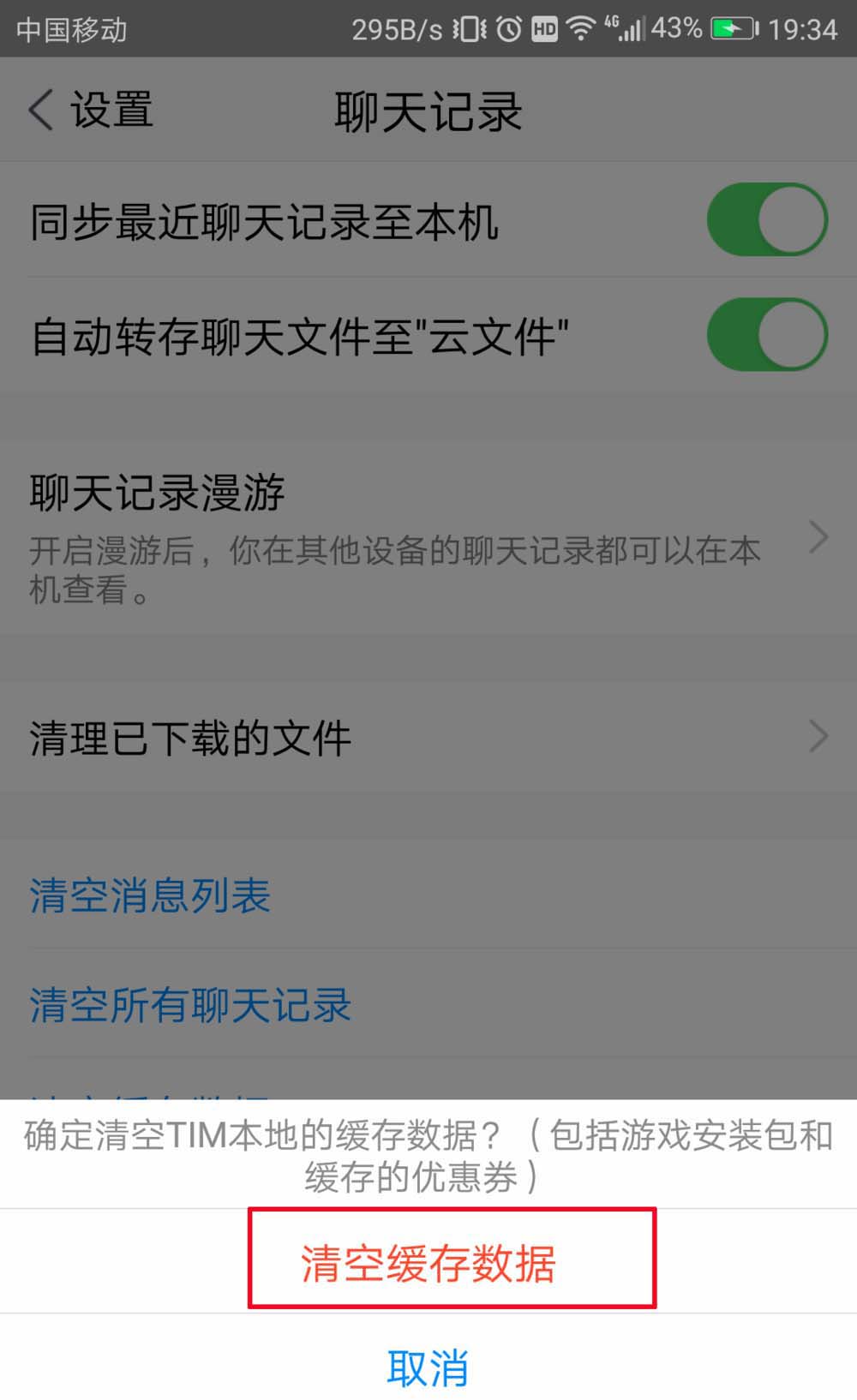857x1400 pixels.
Task: Select 清空消息列表
Action: 151,896
